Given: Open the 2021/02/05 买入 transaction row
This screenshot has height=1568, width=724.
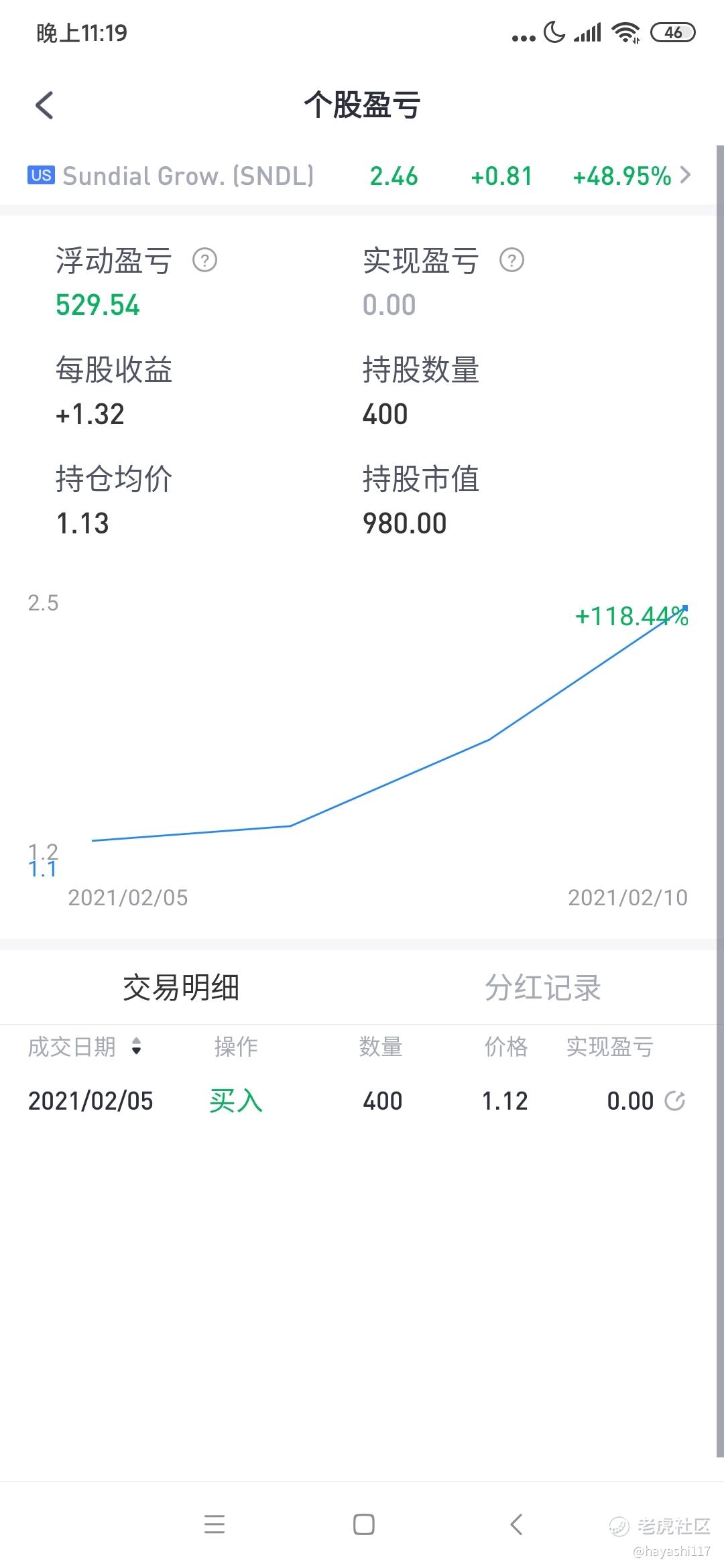Looking at the screenshot, I should tap(359, 1100).
